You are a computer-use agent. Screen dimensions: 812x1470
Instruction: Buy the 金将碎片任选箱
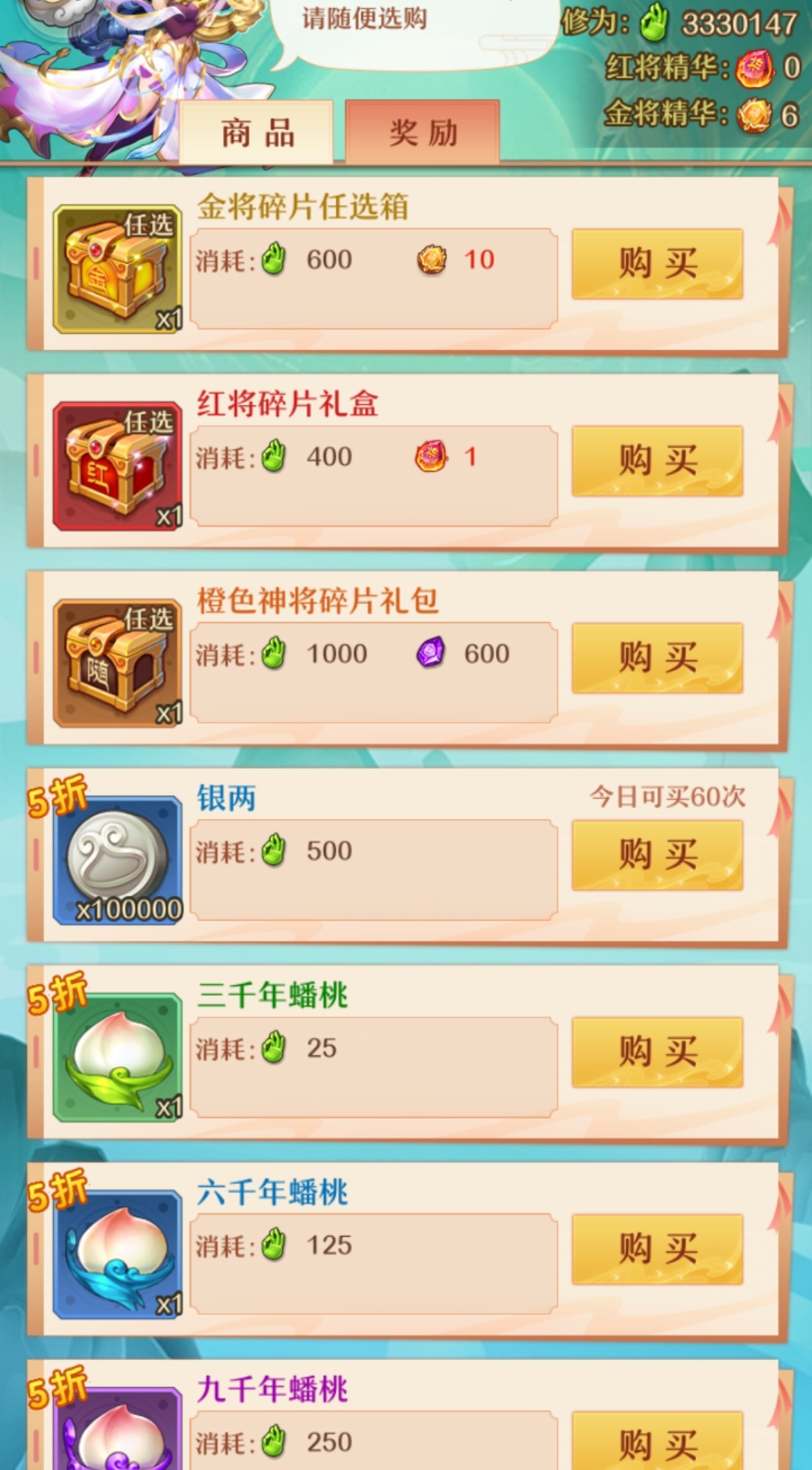tap(657, 264)
